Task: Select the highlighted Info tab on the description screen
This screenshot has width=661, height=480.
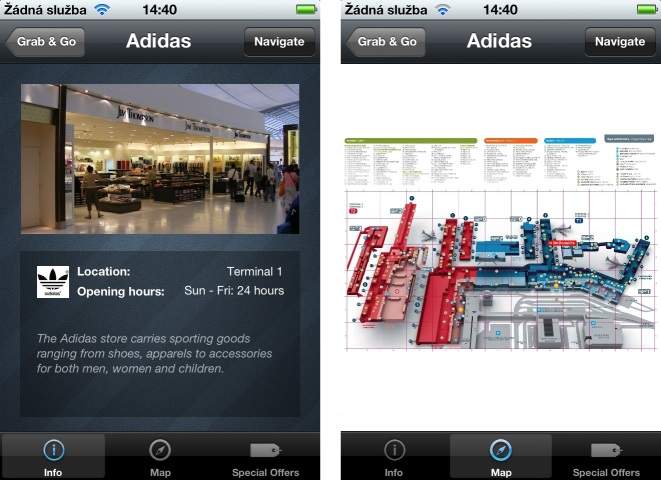Action: tap(53, 457)
